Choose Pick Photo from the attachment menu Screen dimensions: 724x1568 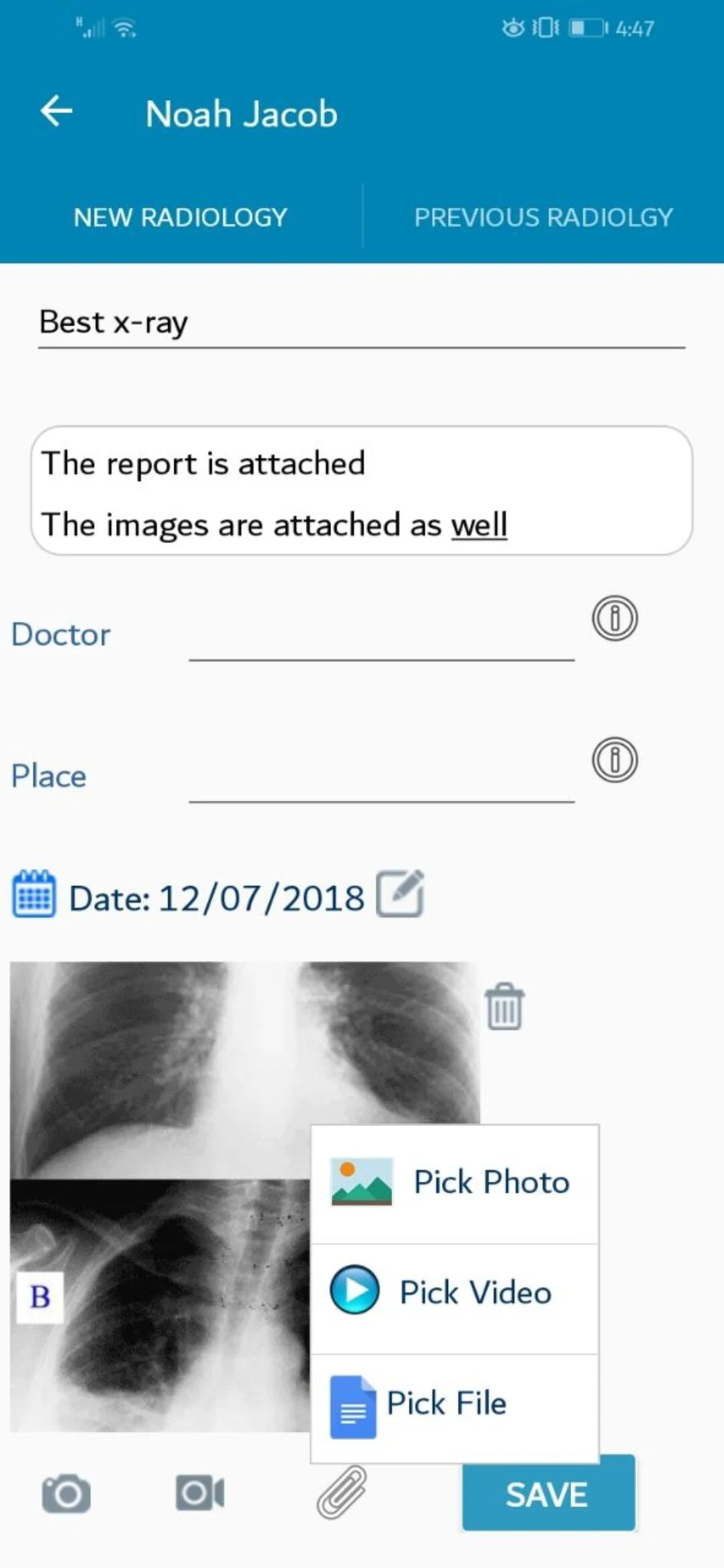[455, 1183]
